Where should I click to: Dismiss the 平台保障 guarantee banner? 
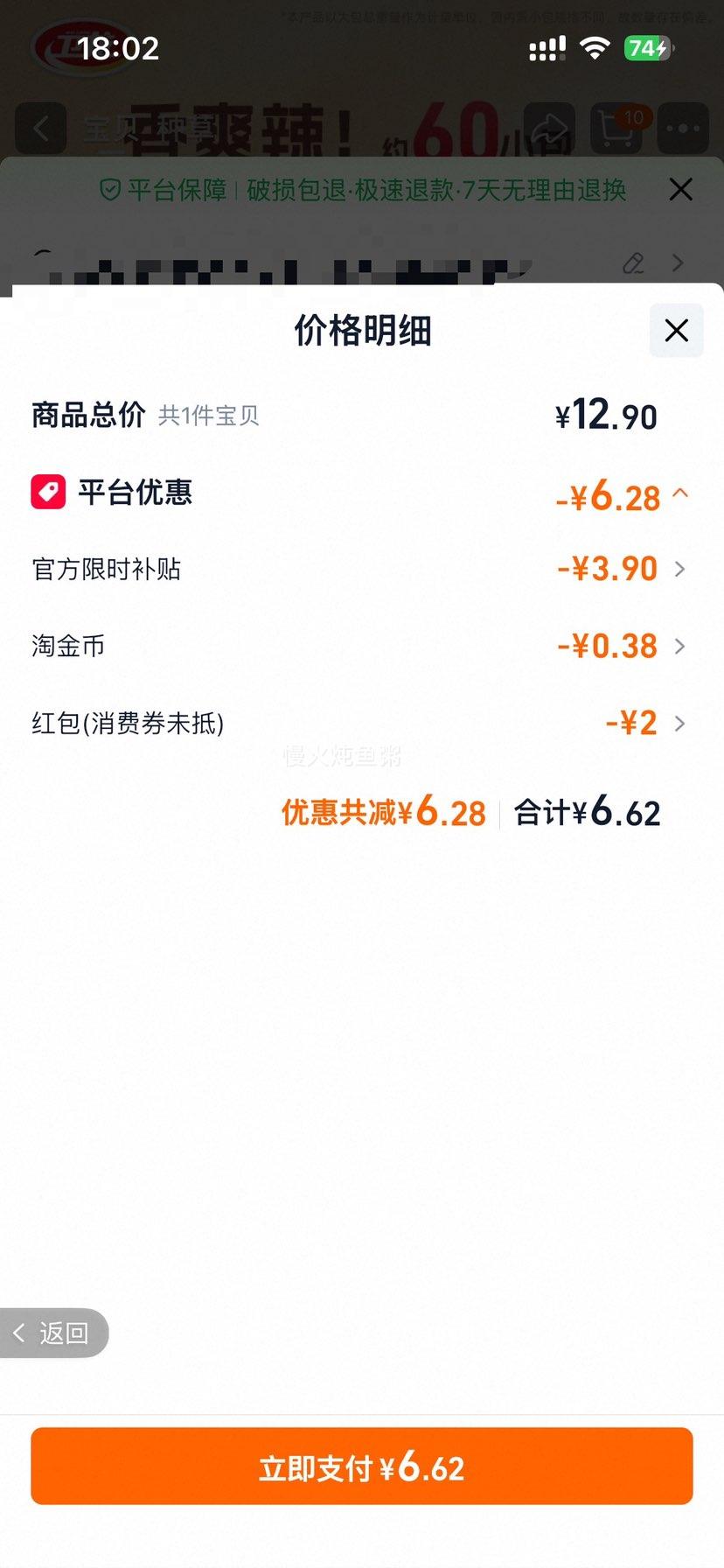point(681,189)
